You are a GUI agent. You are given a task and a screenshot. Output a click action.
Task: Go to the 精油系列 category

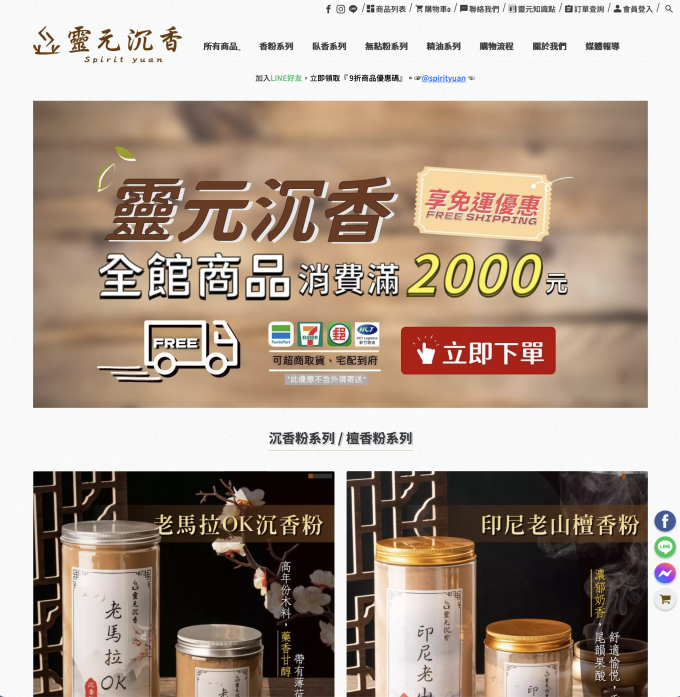point(443,47)
